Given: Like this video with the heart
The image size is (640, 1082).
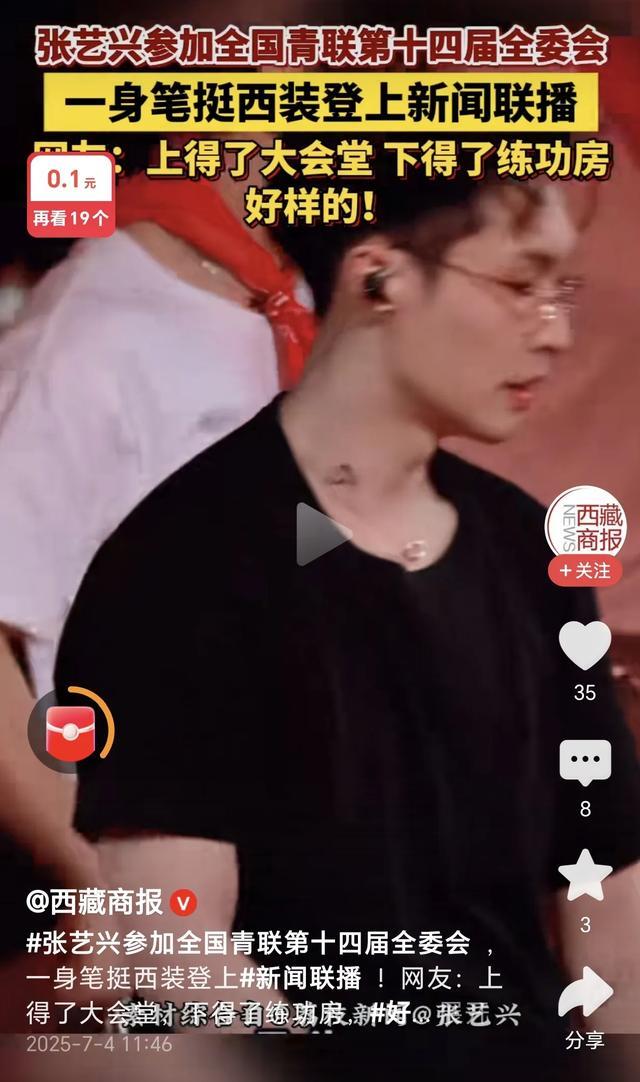Looking at the screenshot, I should pos(585,646).
